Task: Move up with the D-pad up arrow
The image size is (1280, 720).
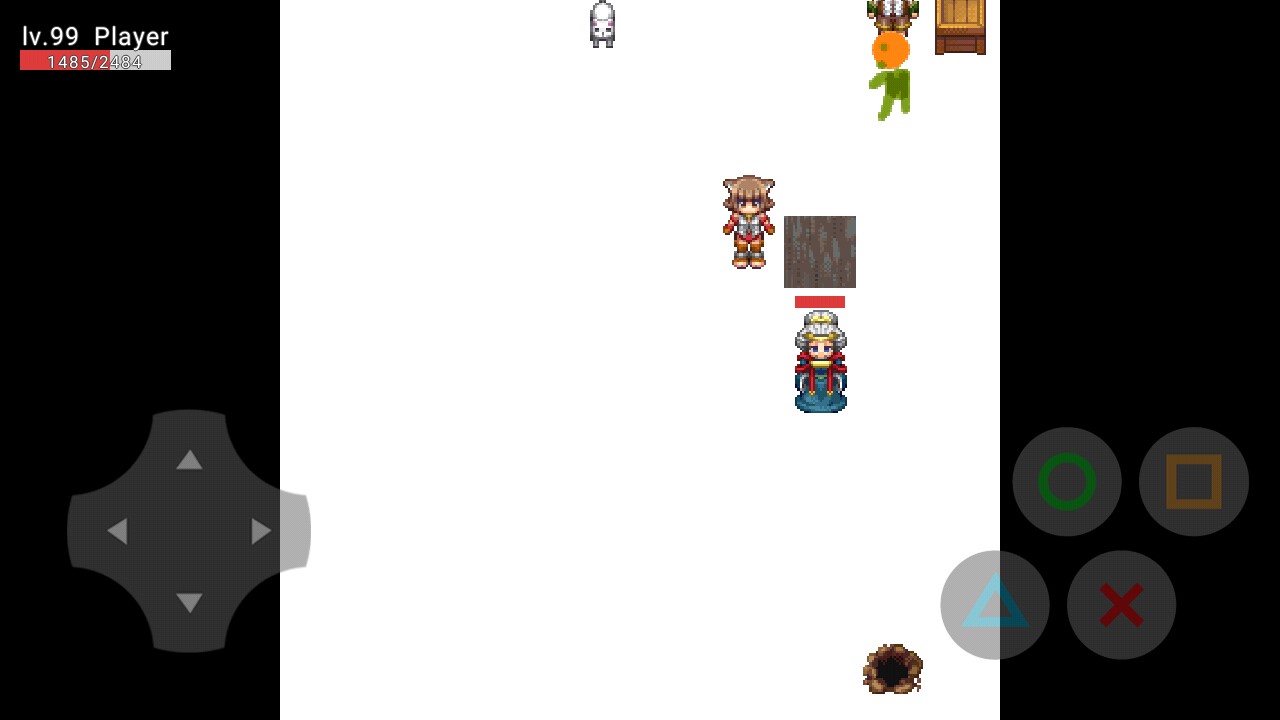Action: (x=189, y=461)
